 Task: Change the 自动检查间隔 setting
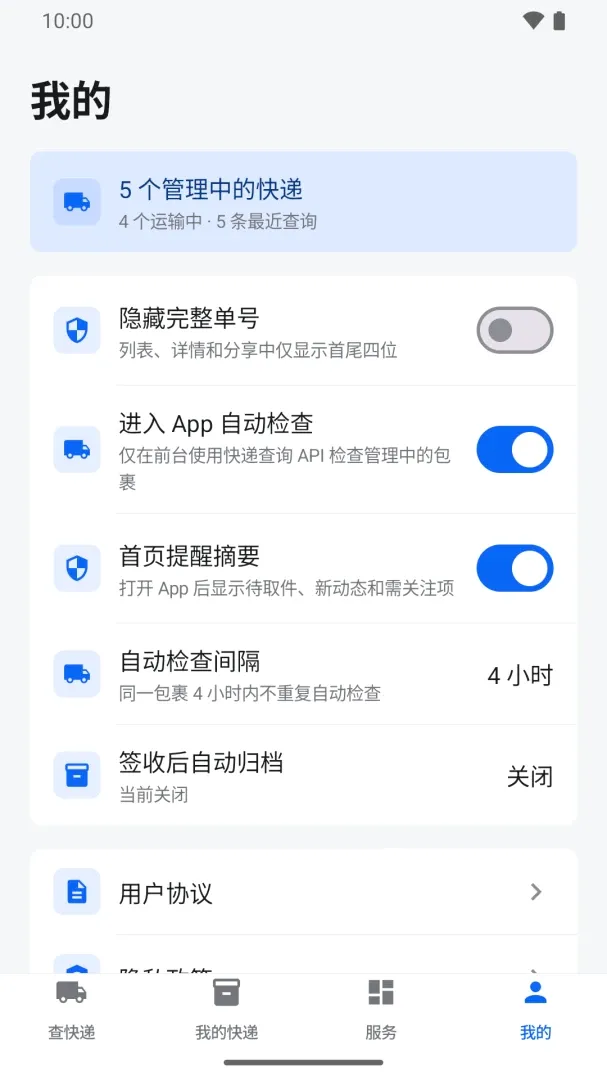303,674
